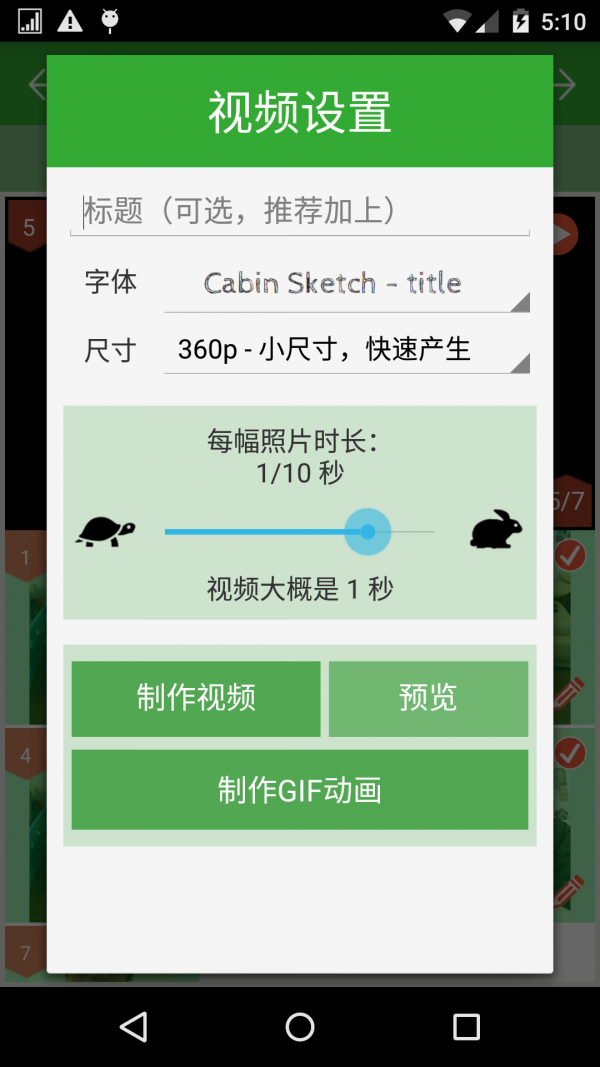
Task: Tap the title input field (标题)
Action: click(x=300, y=211)
